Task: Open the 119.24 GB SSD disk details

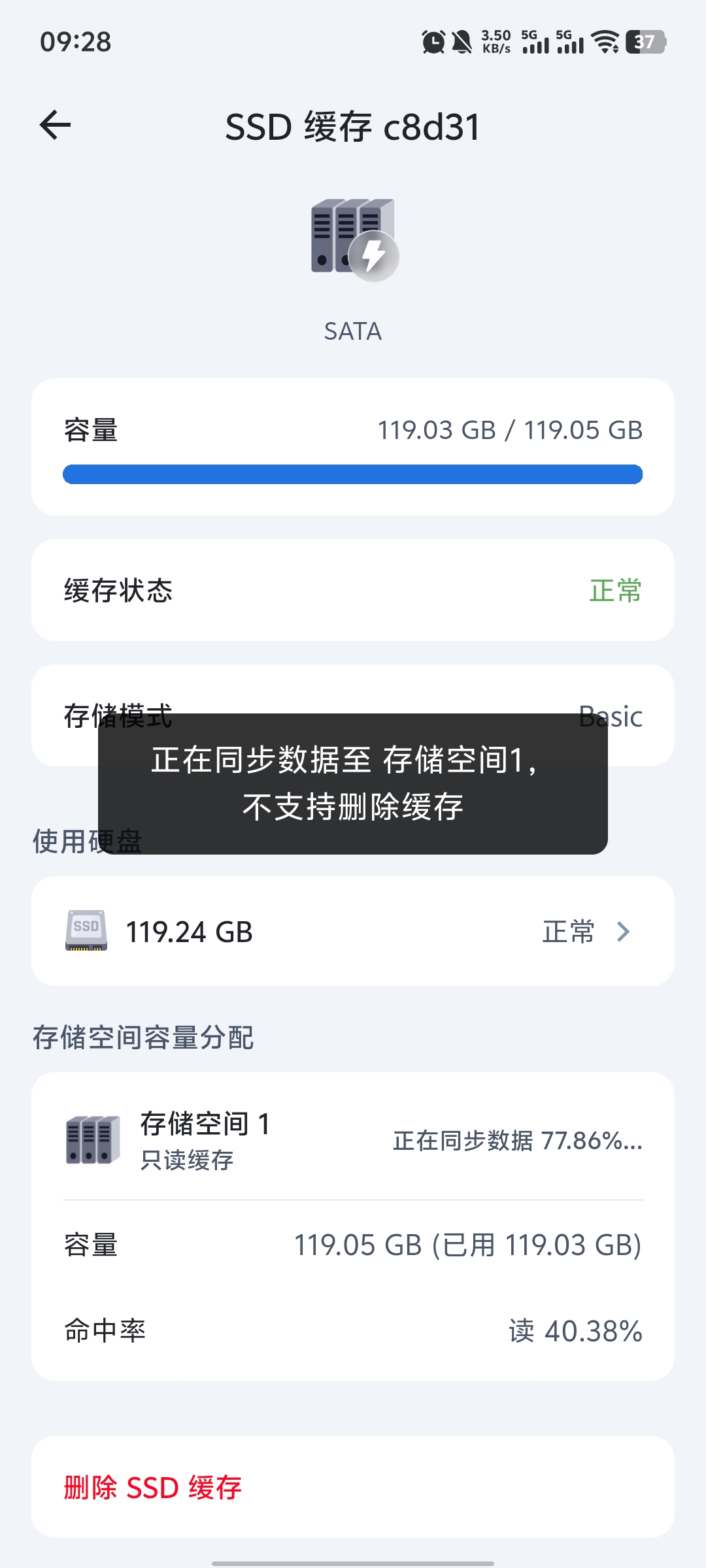Action: click(x=353, y=931)
